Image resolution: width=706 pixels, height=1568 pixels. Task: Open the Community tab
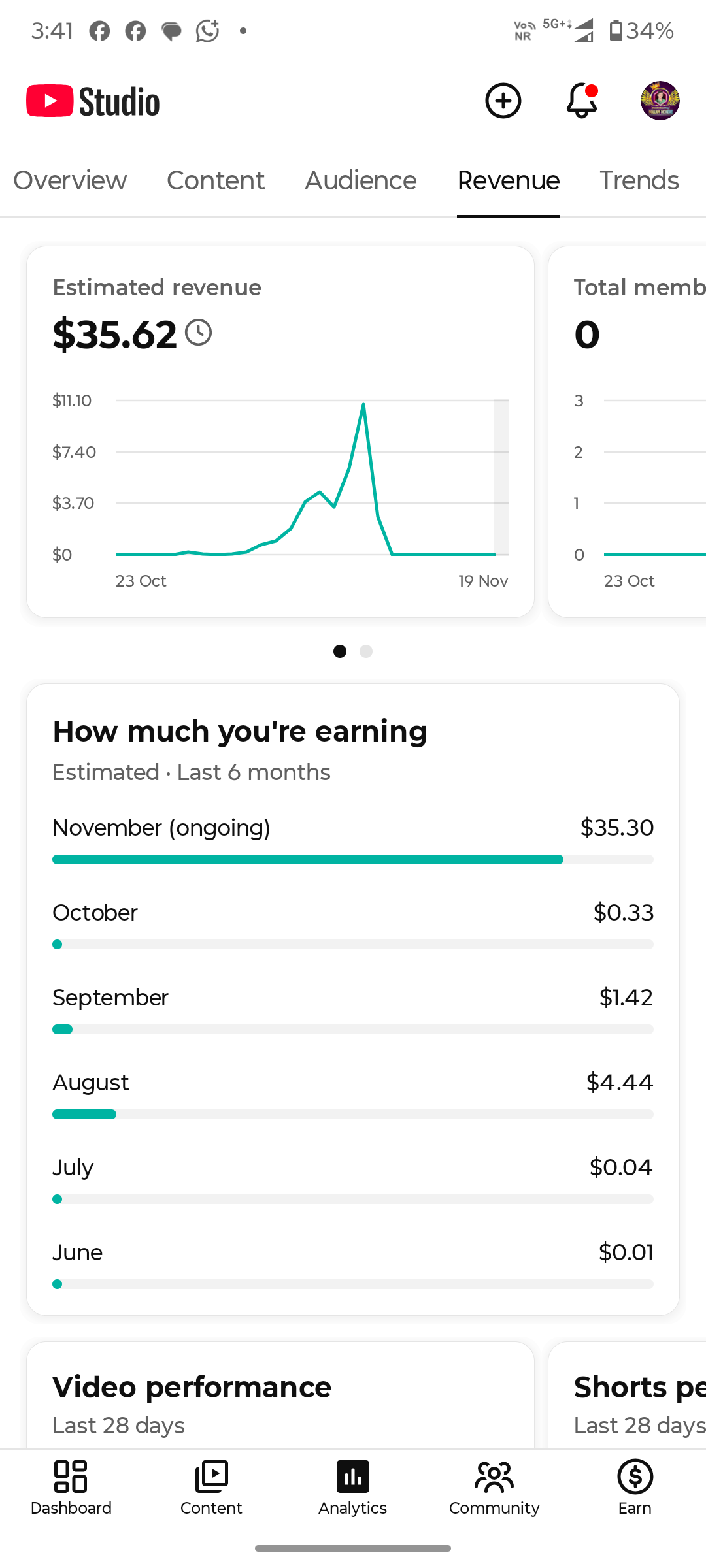point(494,1487)
